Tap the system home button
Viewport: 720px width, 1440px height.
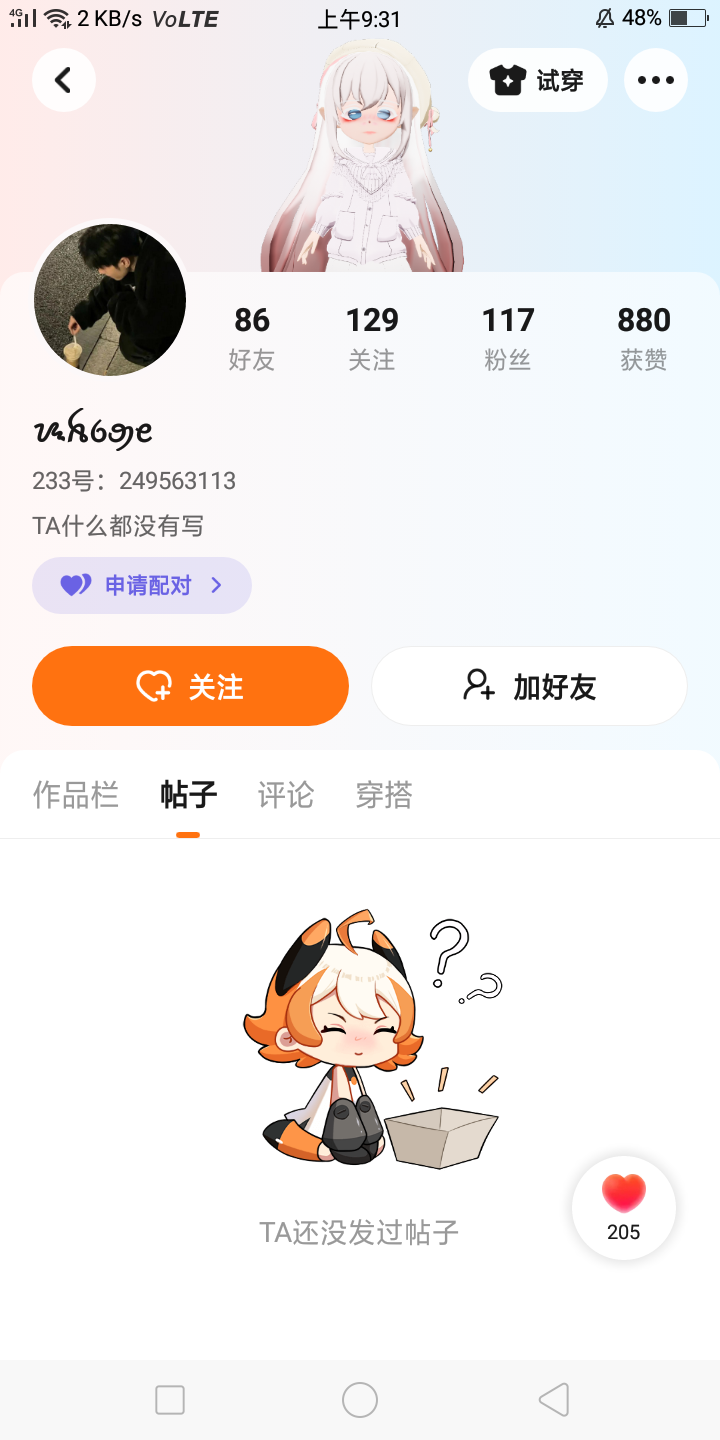[x=360, y=1400]
